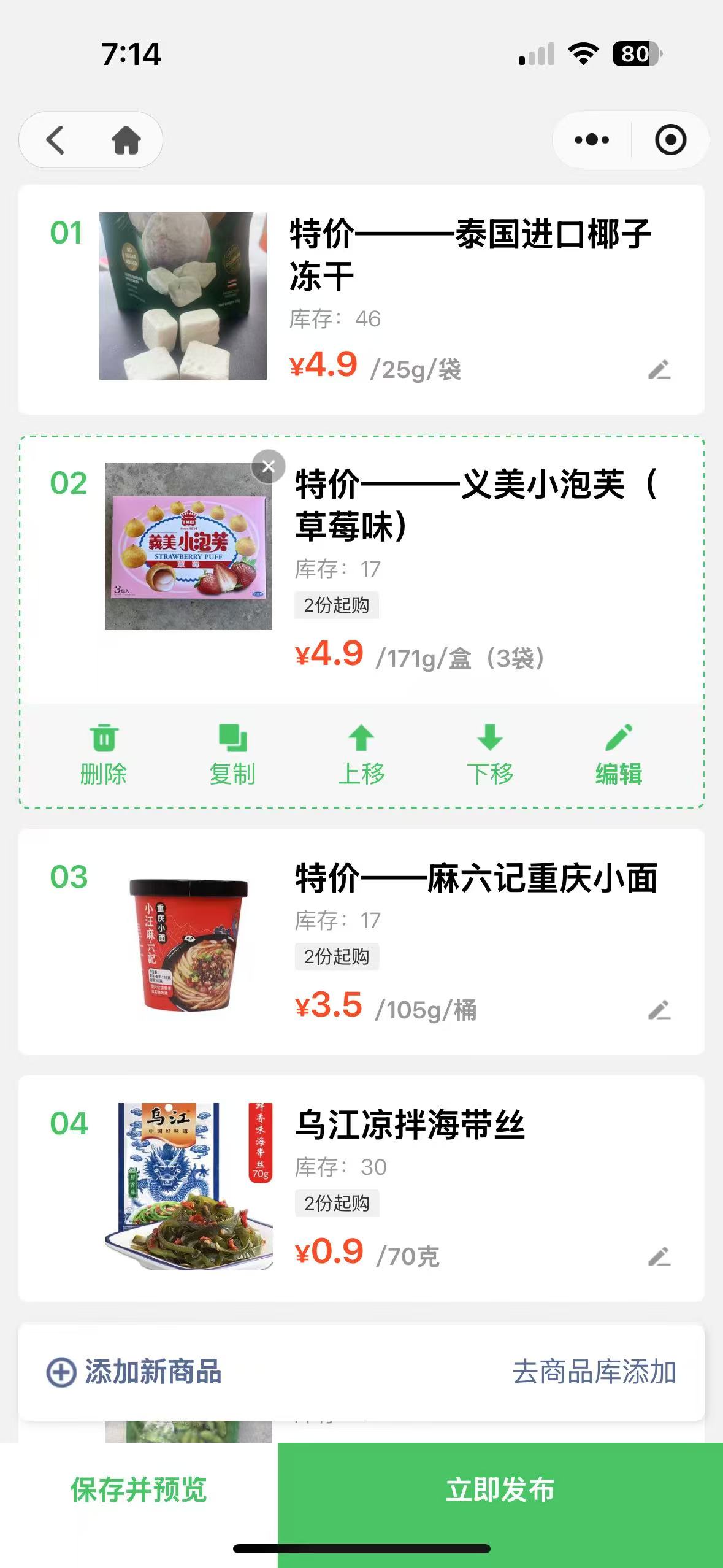Tap 编辑 to edit the 义美小泡芙 product

[619, 755]
